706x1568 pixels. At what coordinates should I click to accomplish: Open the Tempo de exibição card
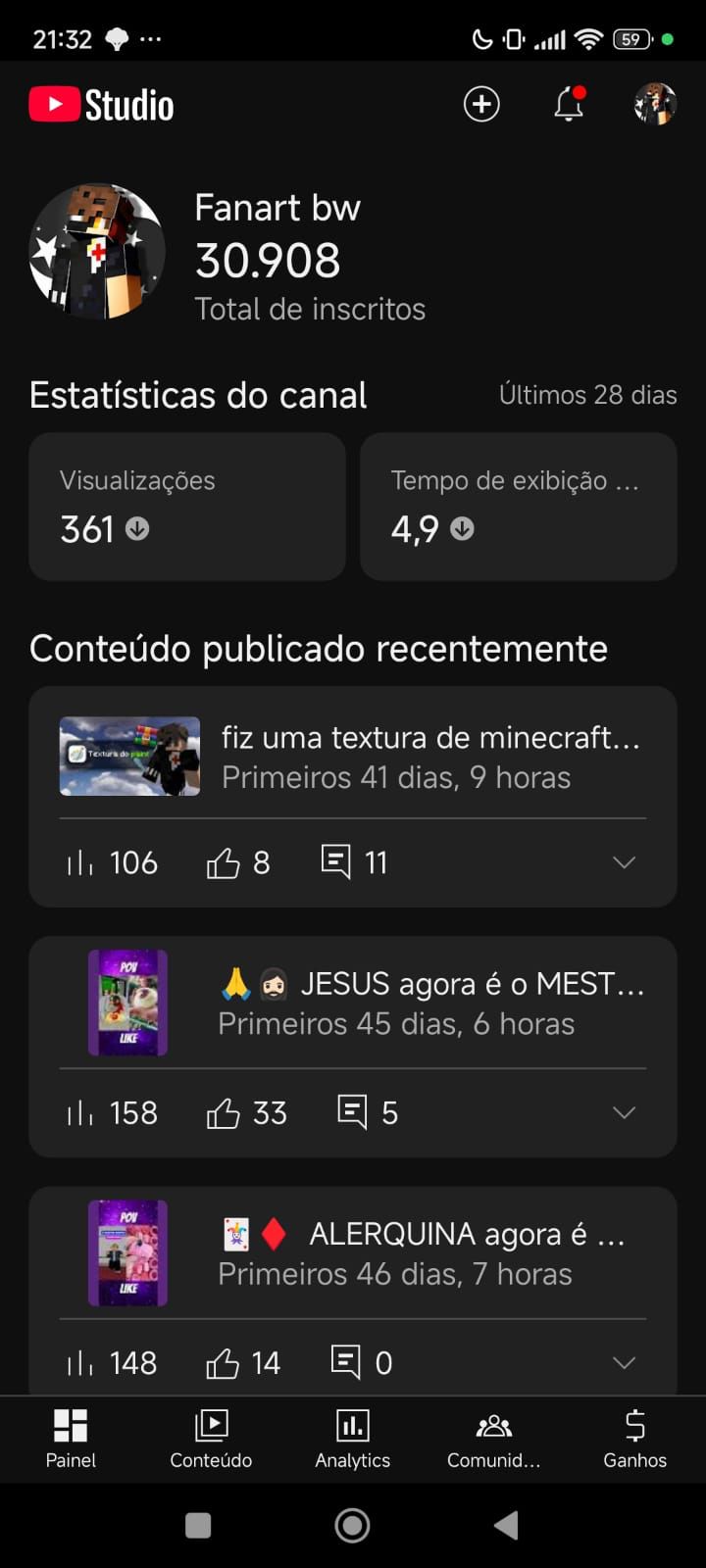click(518, 507)
